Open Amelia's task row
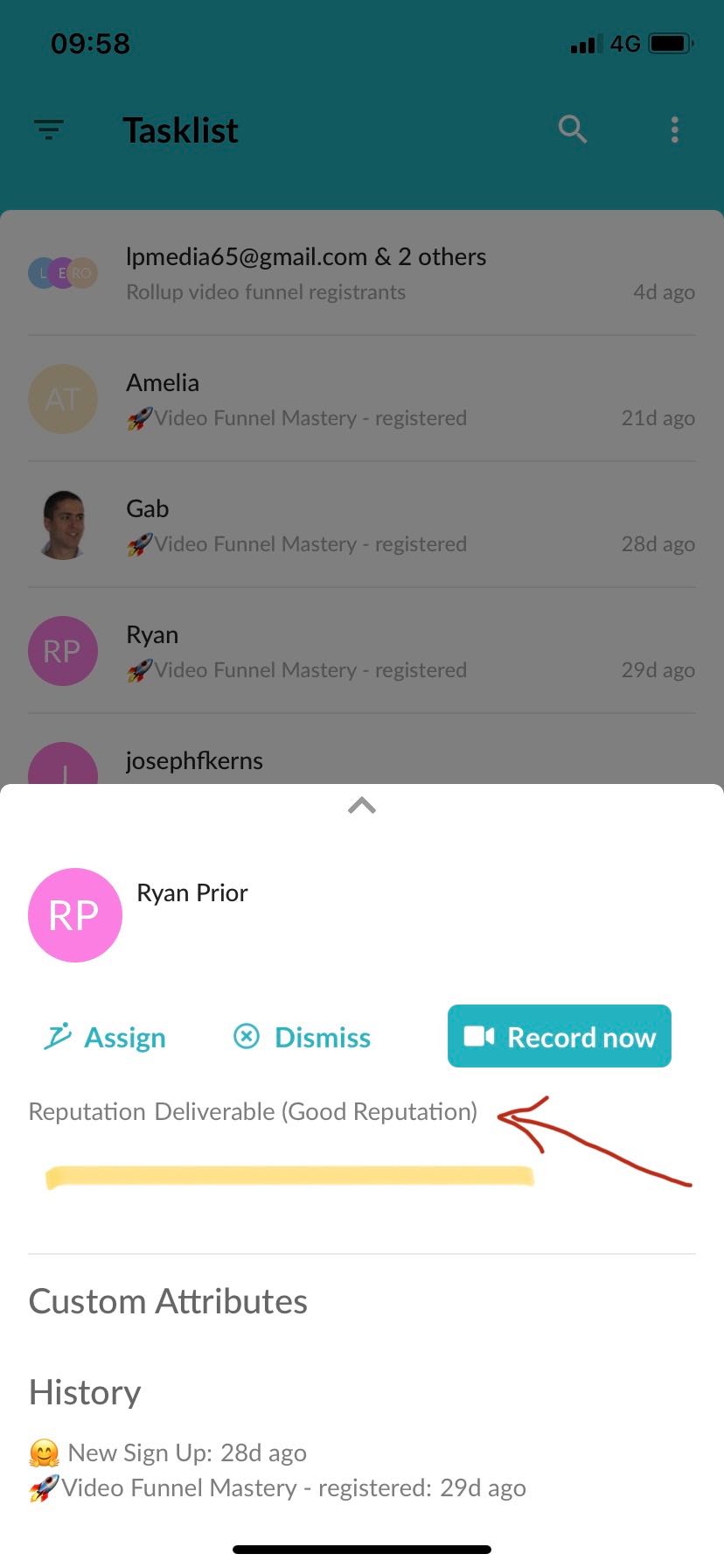724x1568 pixels. [x=362, y=399]
